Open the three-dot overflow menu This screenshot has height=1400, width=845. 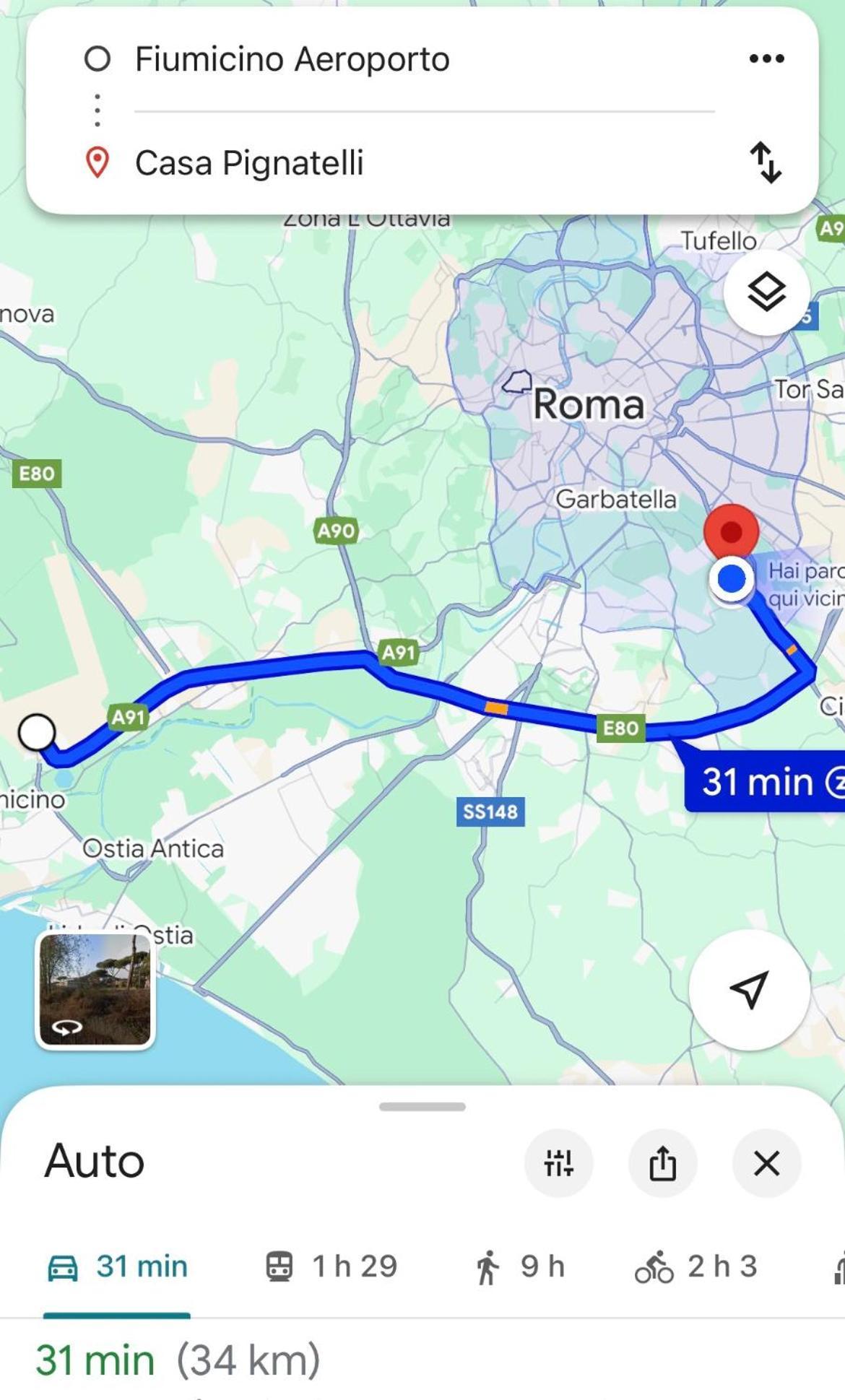click(766, 58)
